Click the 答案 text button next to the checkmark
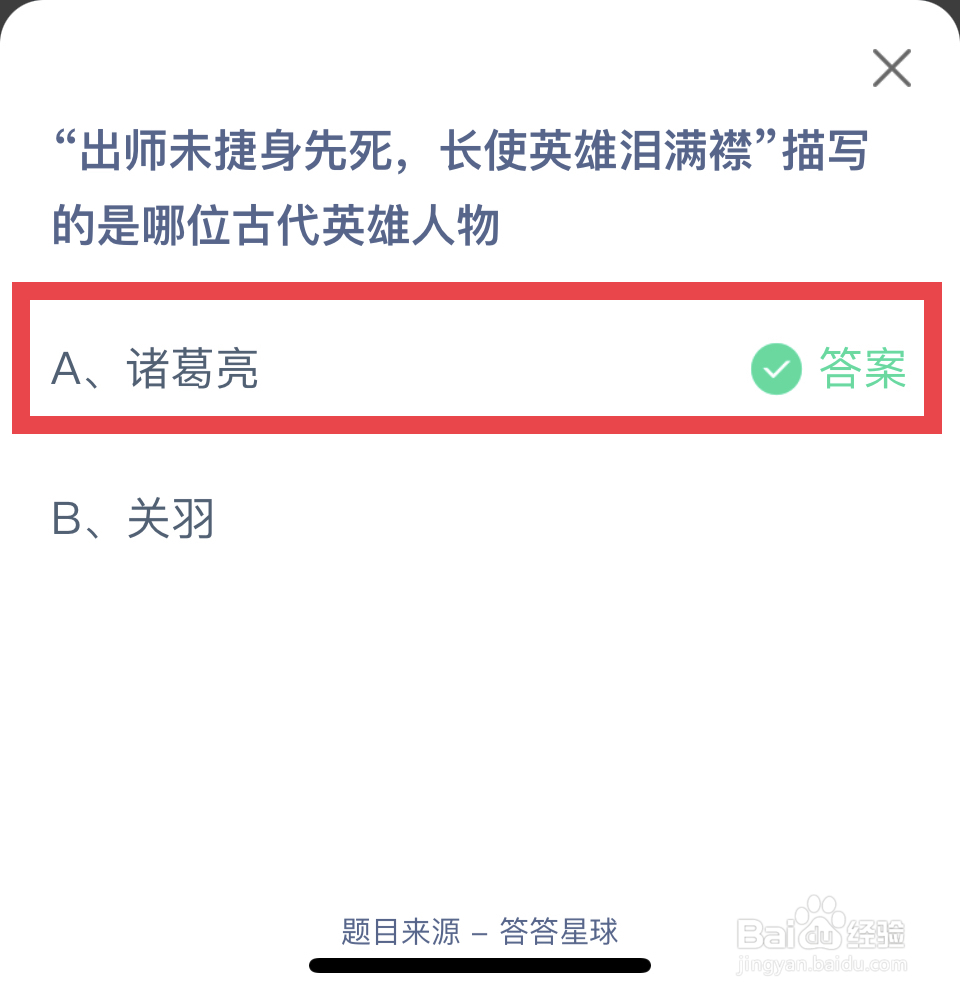The width and height of the screenshot is (960, 997). pos(862,369)
